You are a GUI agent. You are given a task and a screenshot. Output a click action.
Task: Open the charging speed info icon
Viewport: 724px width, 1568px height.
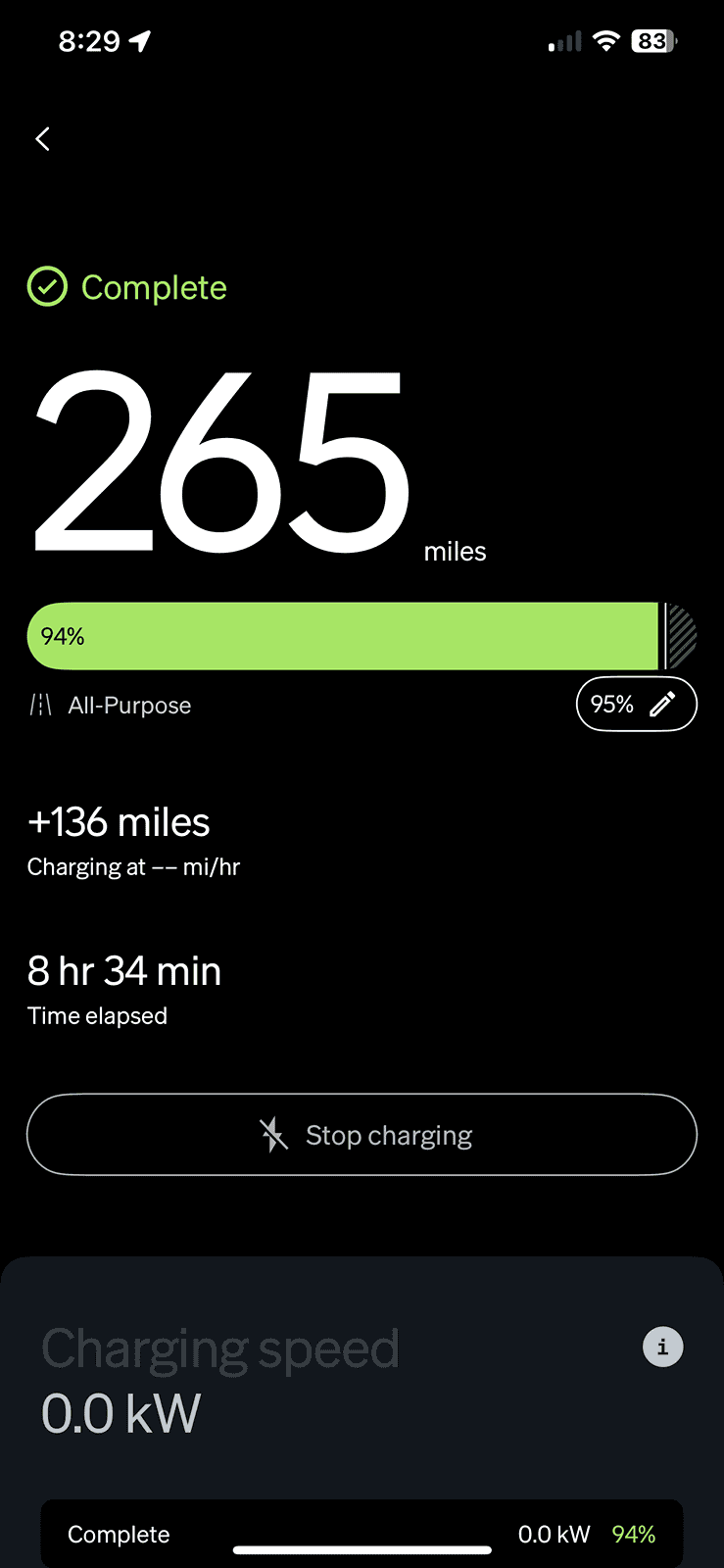pyautogui.click(x=662, y=1347)
